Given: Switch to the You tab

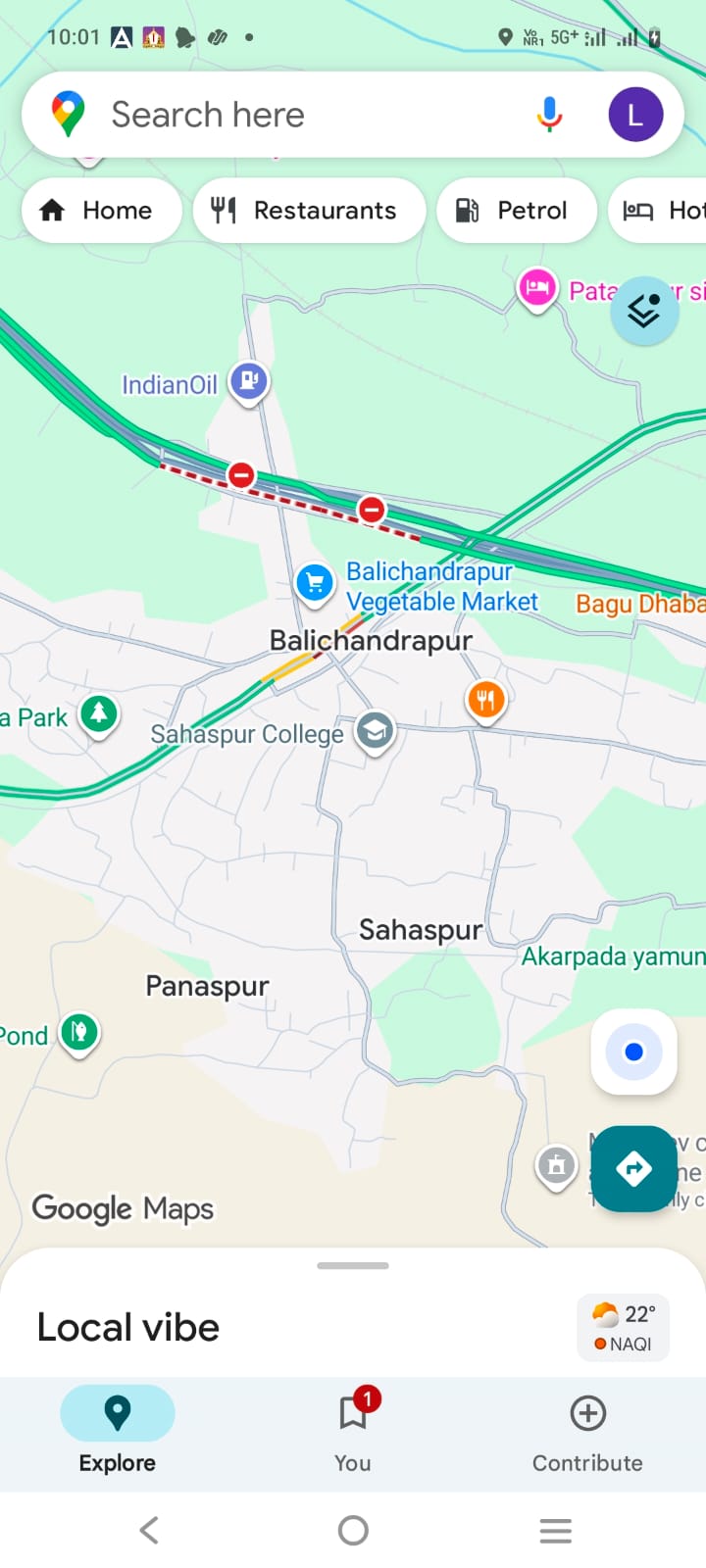Looking at the screenshot, I should 353,1433.
